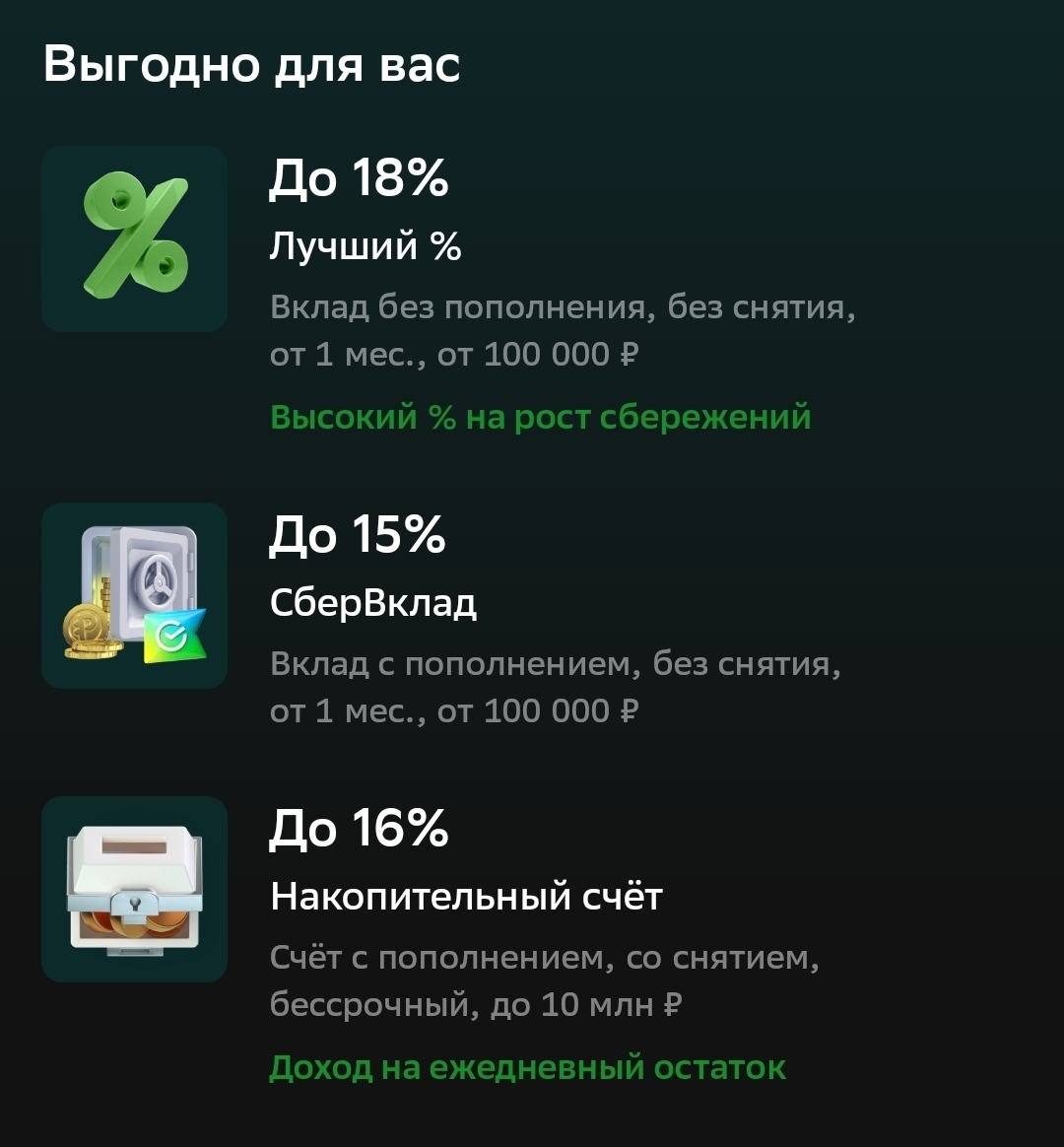Open the Лучший % deposit offer
This screenshot has width=1064, height=1147.
coord(365,246)
